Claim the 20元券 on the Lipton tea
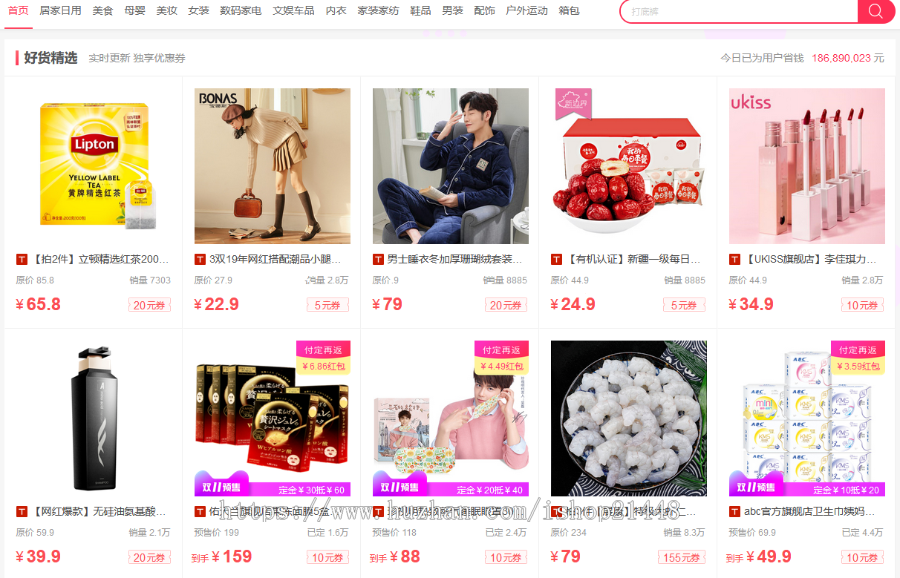Screen dimensions: 900x578 pos(150,305)
